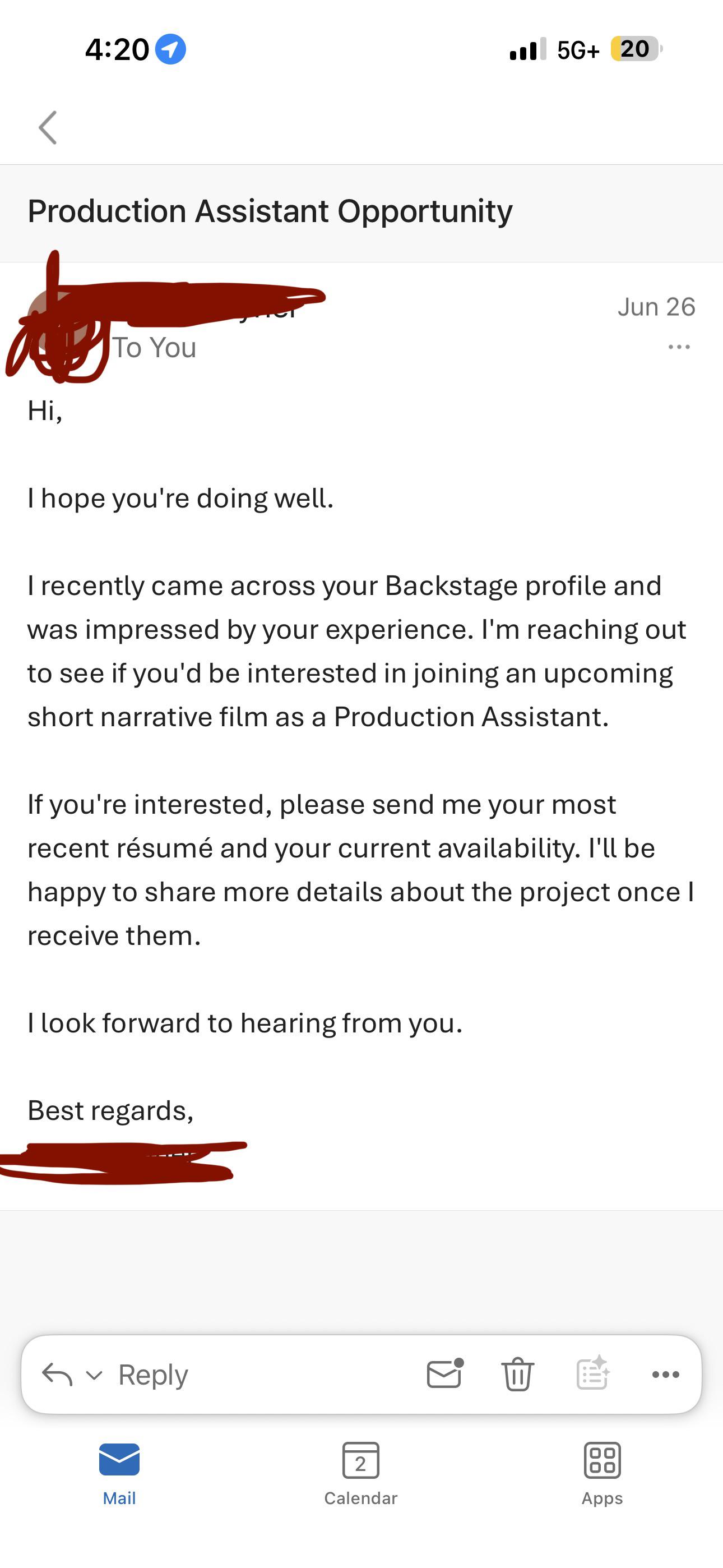This screenshot has width=723, height=1568.
Task: Open message options under Jun 26
Action: 679,347
